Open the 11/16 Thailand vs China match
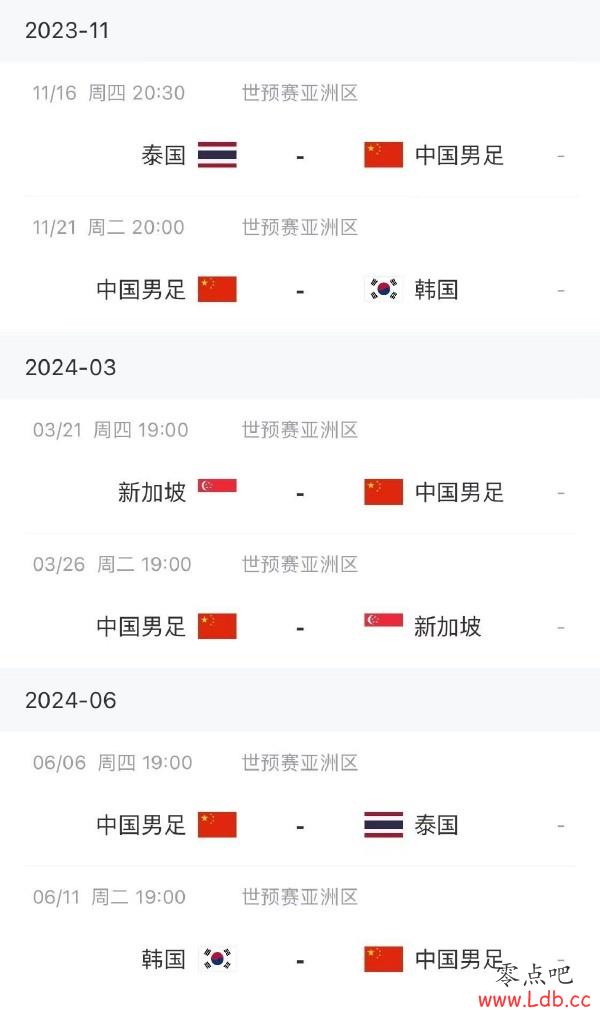 coord(300,129)
